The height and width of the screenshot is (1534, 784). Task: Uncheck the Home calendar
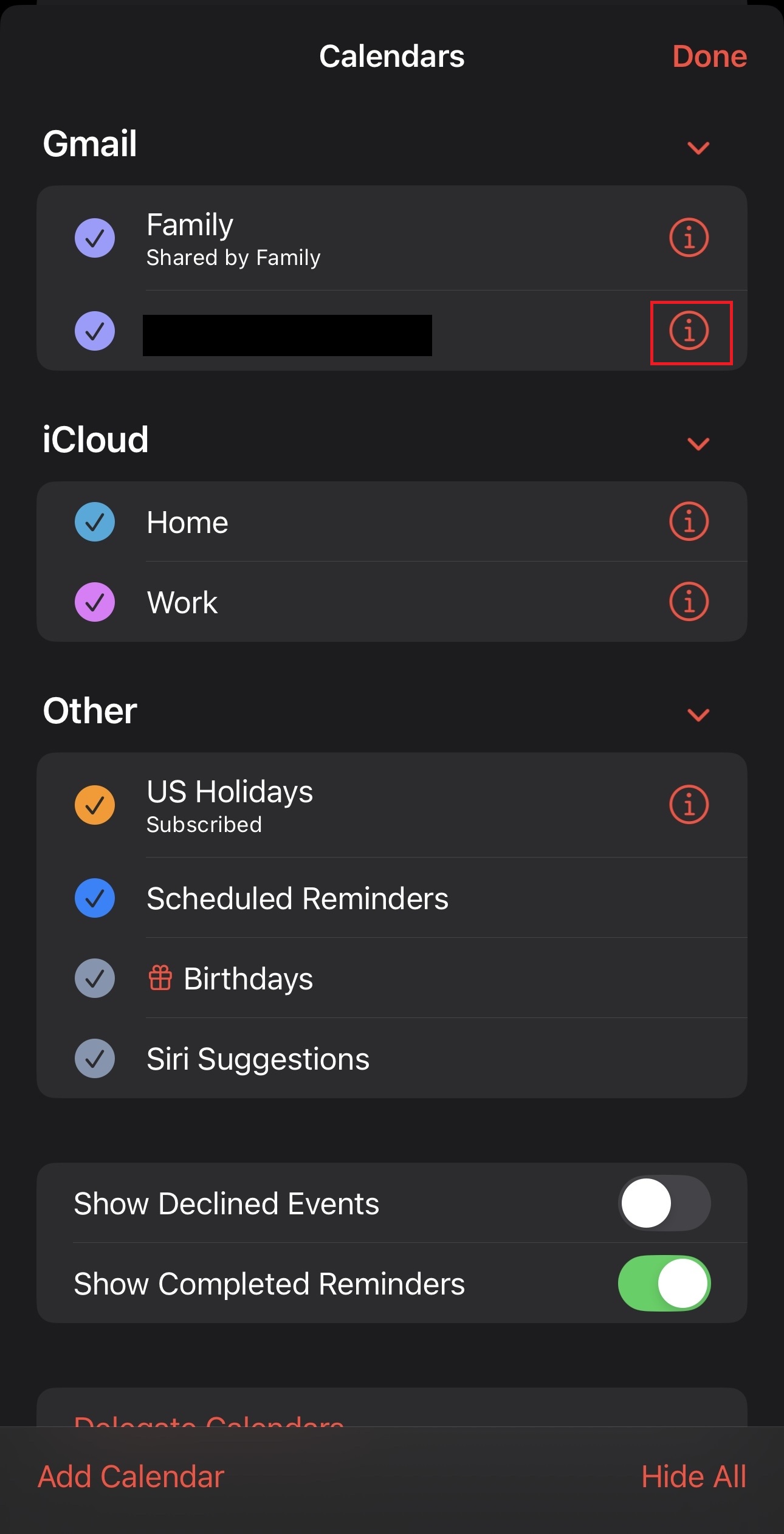pos(95,521)
